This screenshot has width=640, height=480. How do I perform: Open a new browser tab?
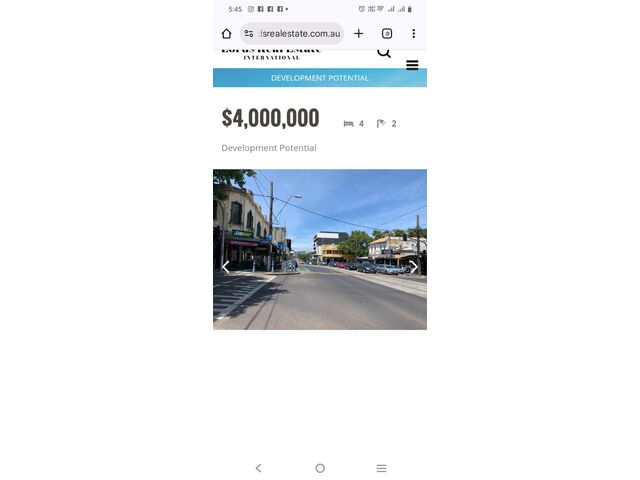pos(359,33)
